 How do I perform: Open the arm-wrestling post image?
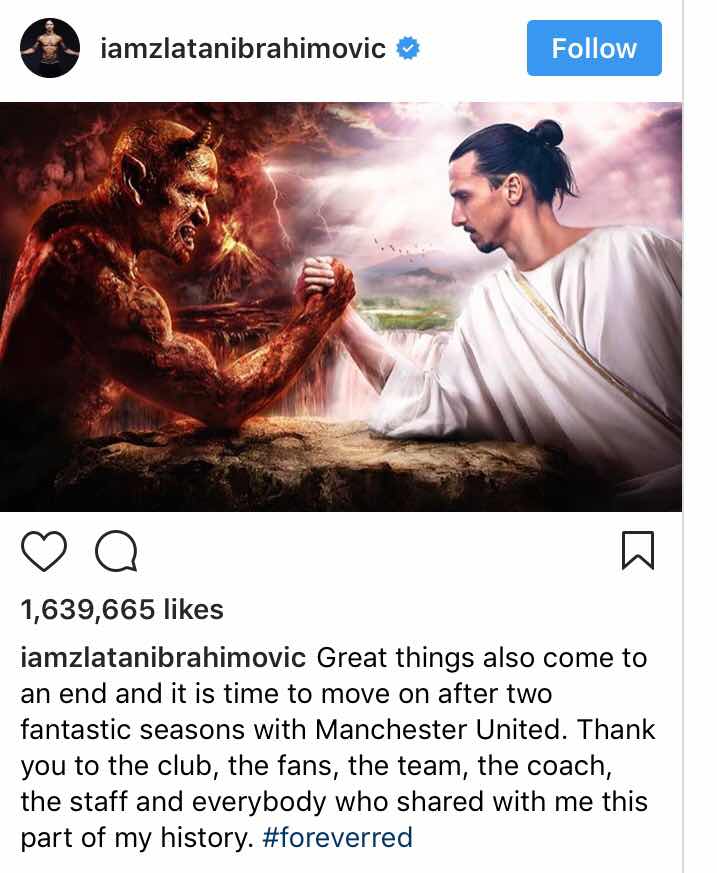(x=340, y=305)
